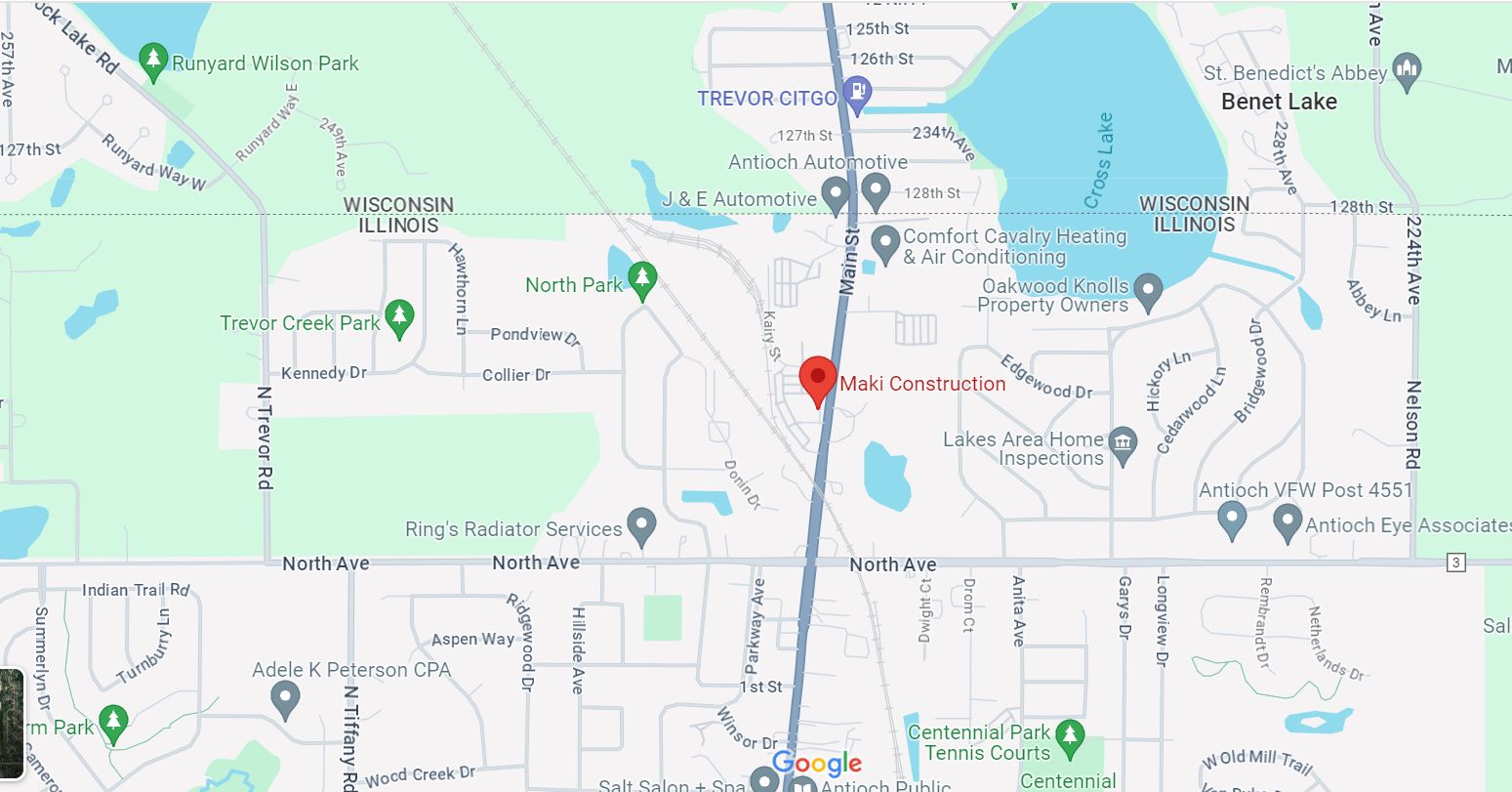Image resolution: width=1512 pixels, height=792 pixels.
Task: View Comfort Cavalry Heating & Air Conditioning
Action: (x=885, y=242)
